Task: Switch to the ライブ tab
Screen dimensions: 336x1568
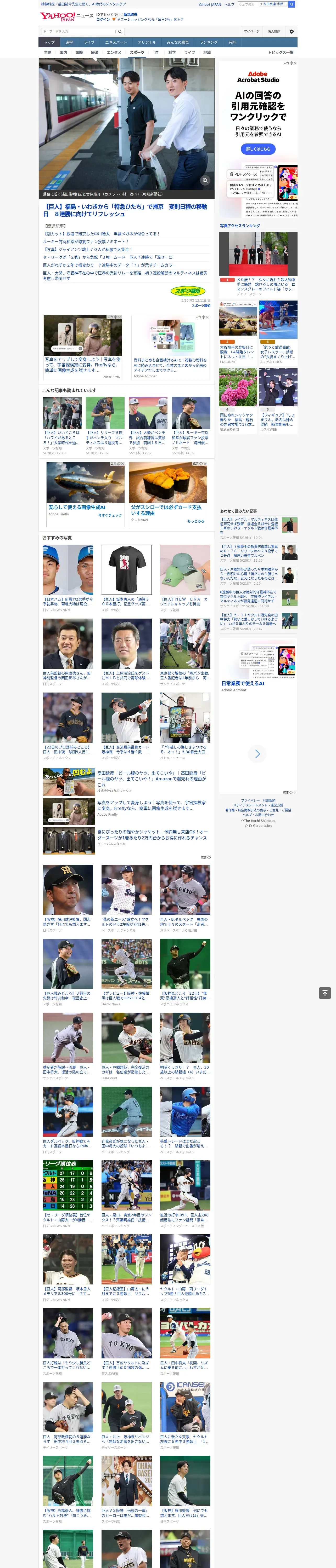Action: click(x=89, y=43)
